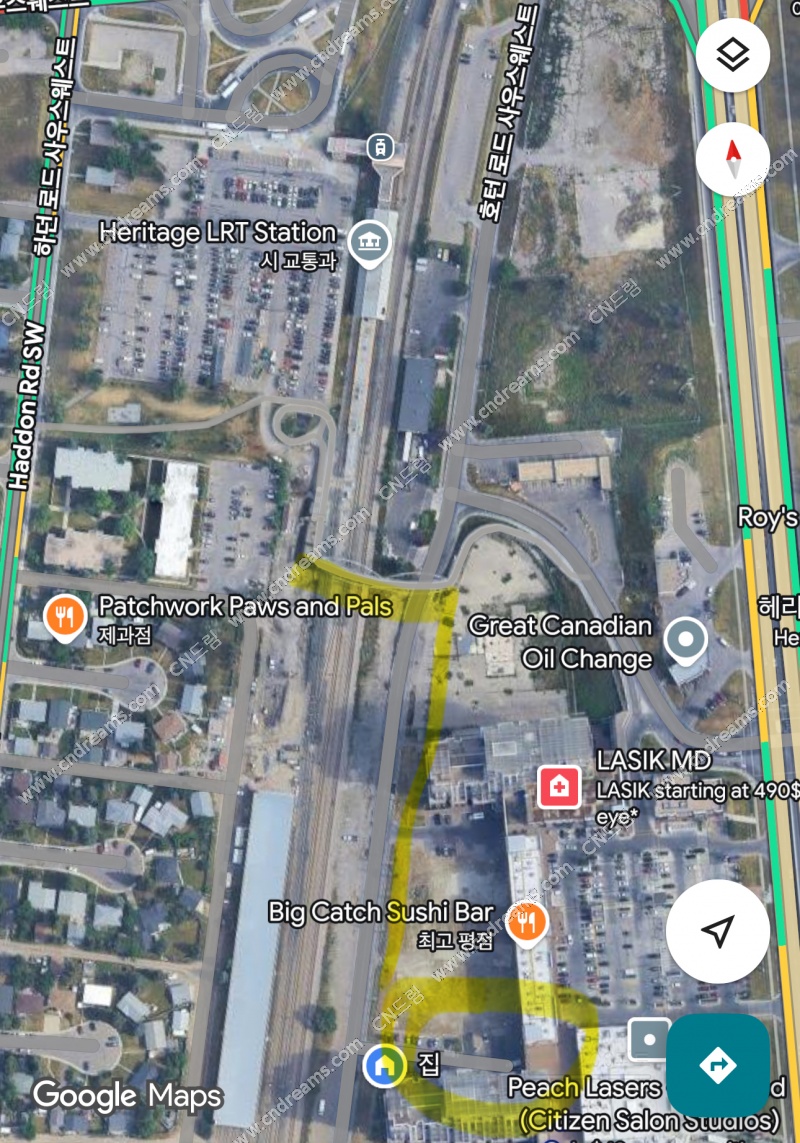This screenshot has height=1143, width=800.
Task: Tap the blue home pin labeled 집
Action: pos(384,1066)
